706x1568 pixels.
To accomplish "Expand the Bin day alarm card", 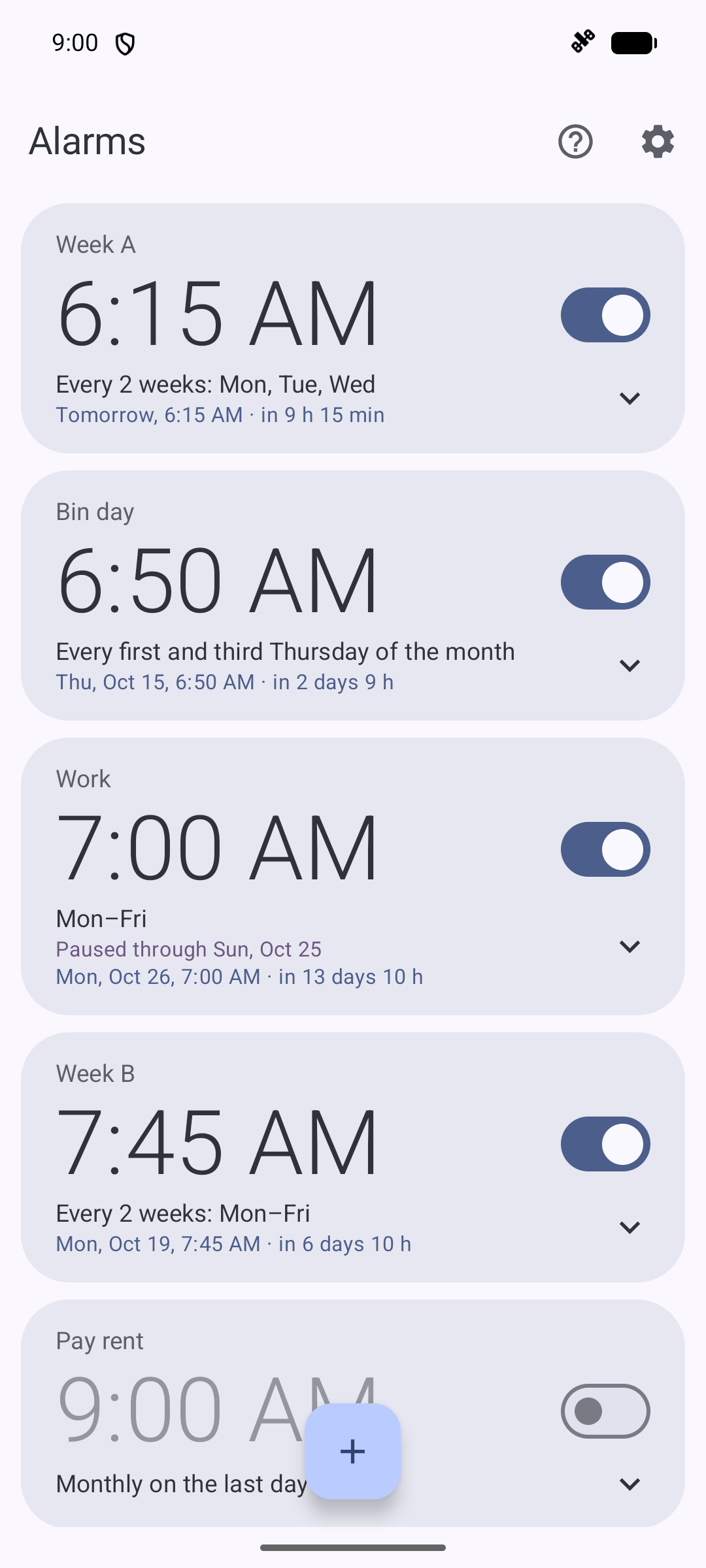I will [x=630, y=666].
